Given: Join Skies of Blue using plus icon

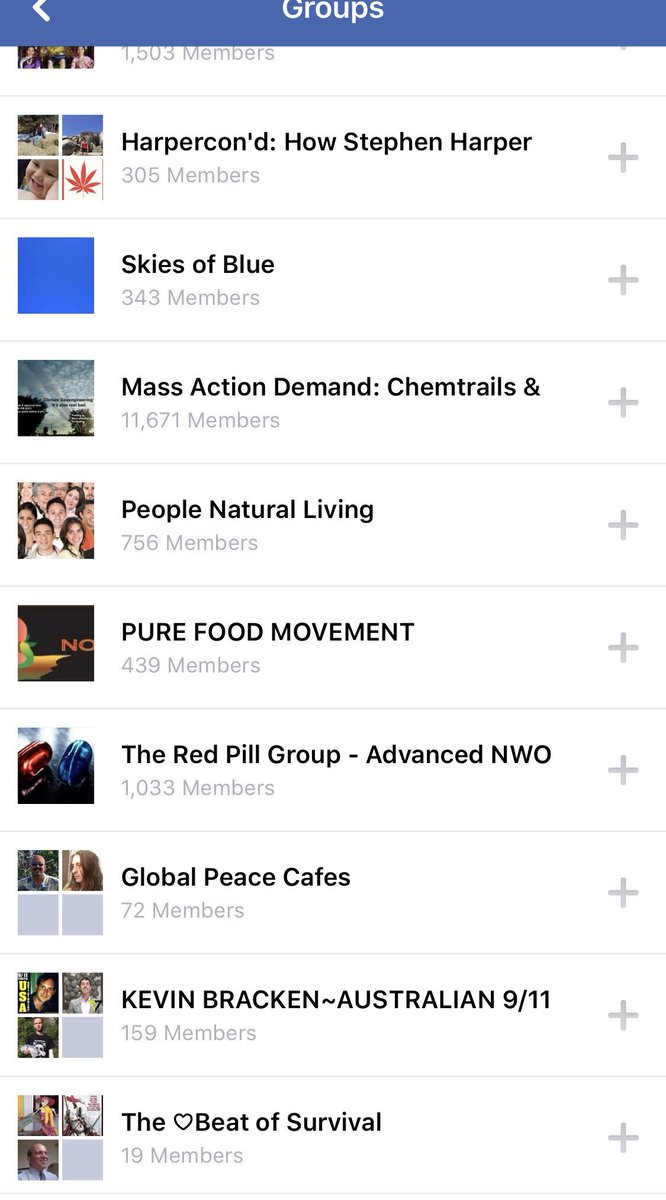Looking at the screenshot, I should pos(623,280).
